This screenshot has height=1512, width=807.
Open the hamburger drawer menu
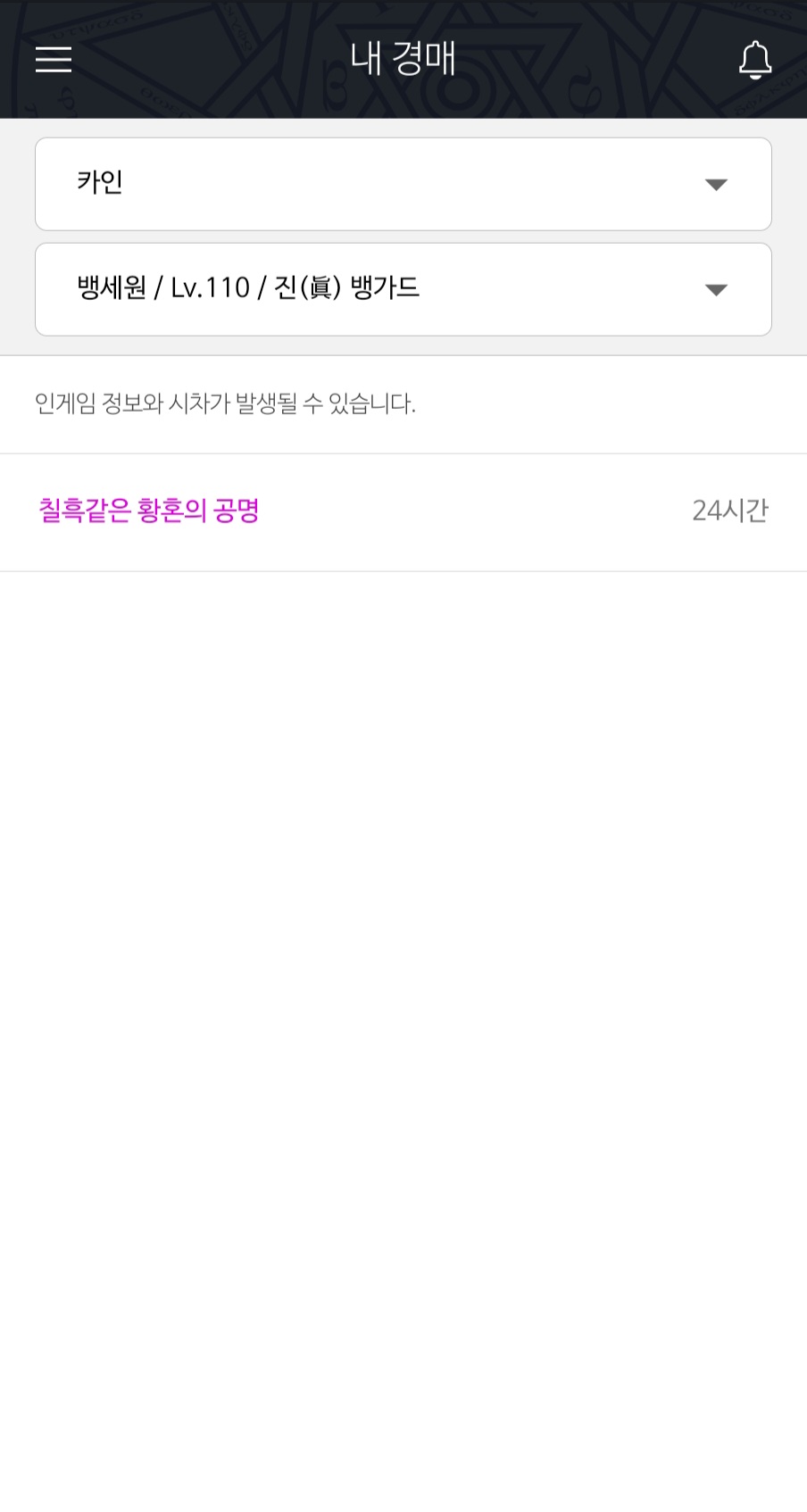click(54, 60)
